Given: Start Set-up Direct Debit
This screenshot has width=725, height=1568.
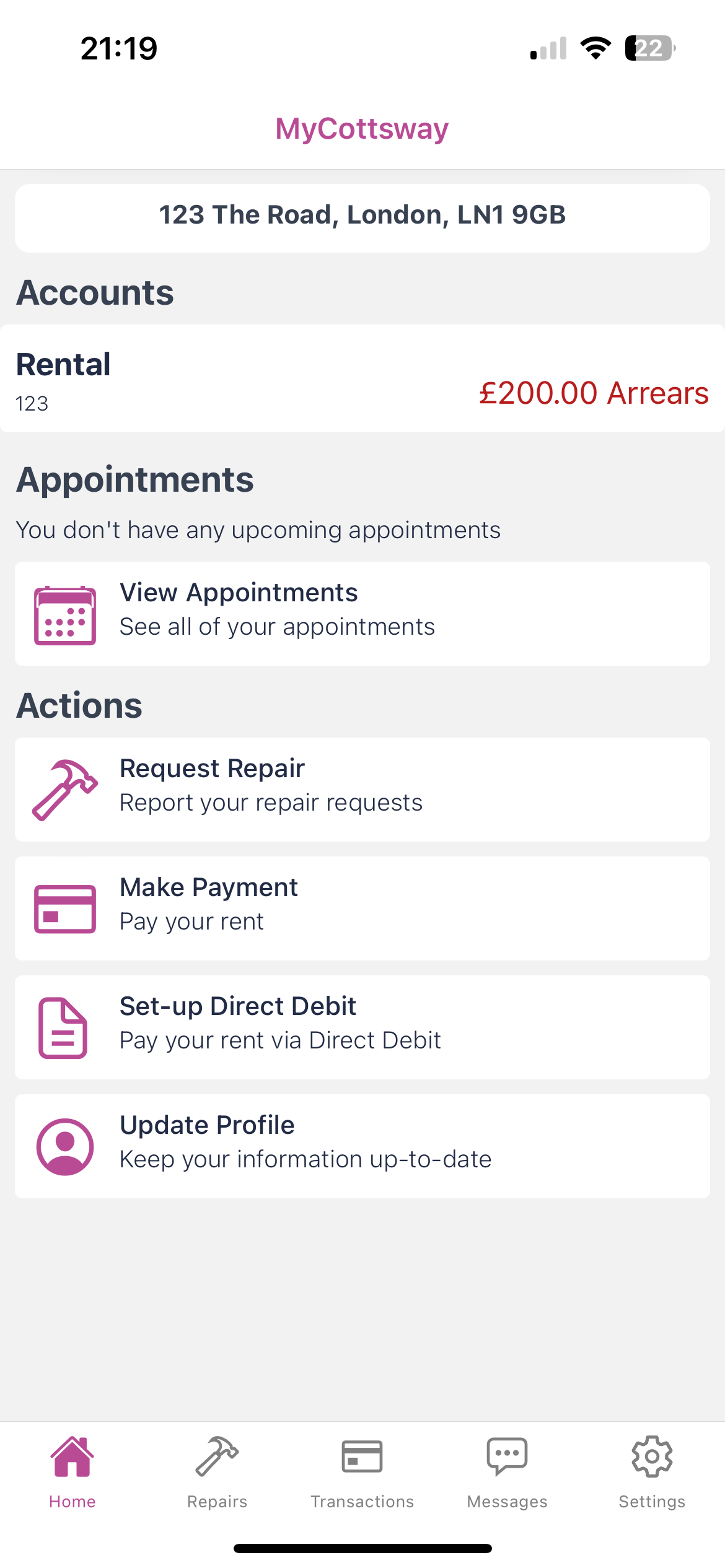Looking at the screenshot, I should click(x=362, y=1027).
